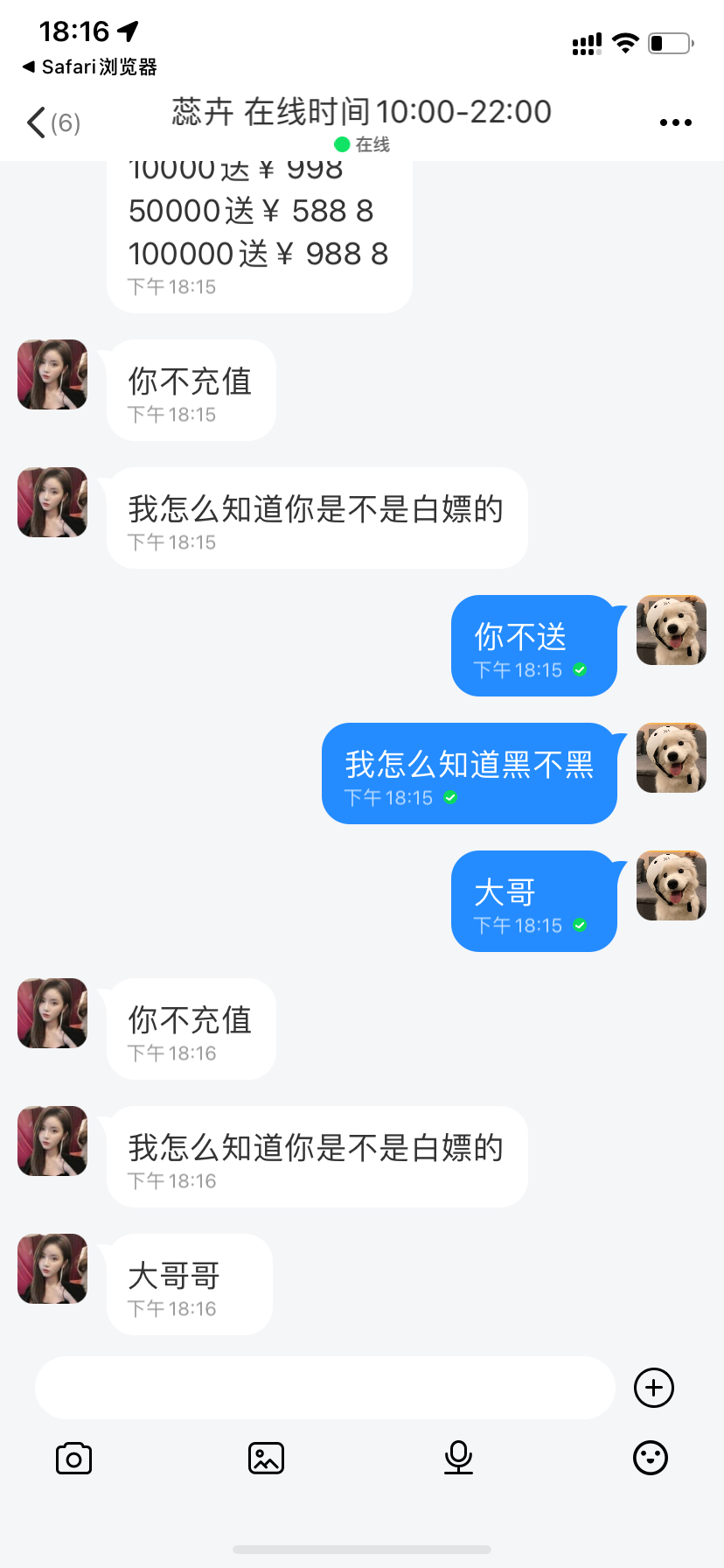Open the camera to take a photo
Screen dimensions: 724x1568
pyautogui.click(x=73, y=1459)
